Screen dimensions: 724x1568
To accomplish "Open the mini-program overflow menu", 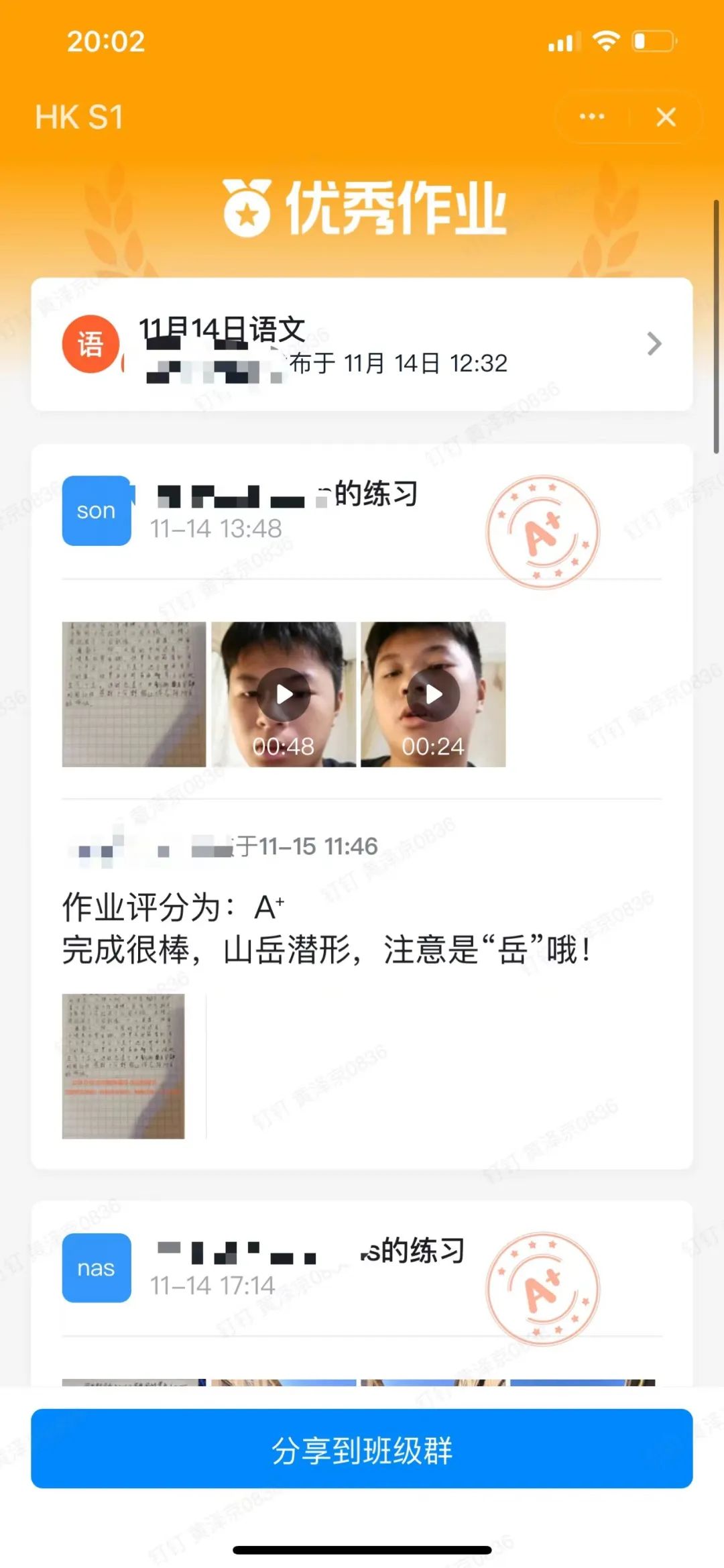I will point(591,117).
